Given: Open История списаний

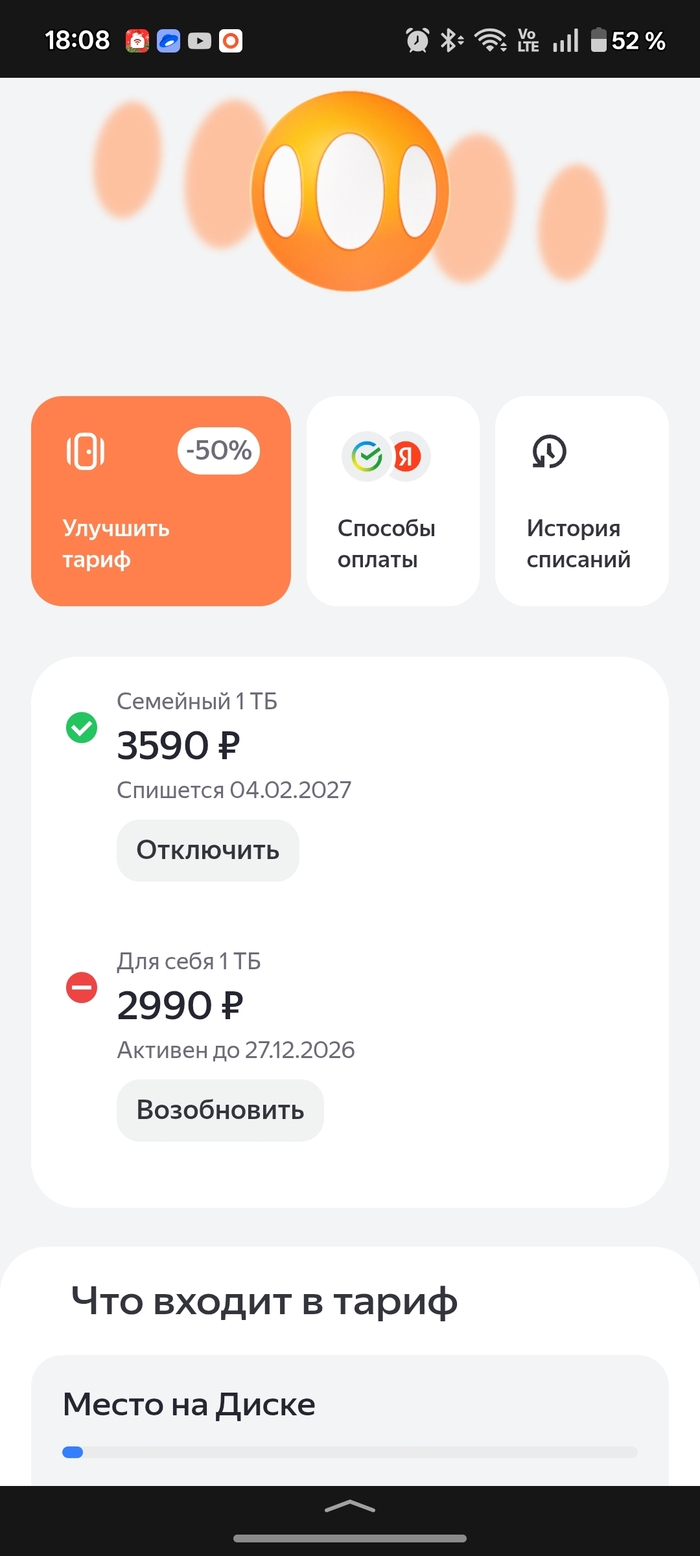Looking at the screenshot, I should coord(581,501).
